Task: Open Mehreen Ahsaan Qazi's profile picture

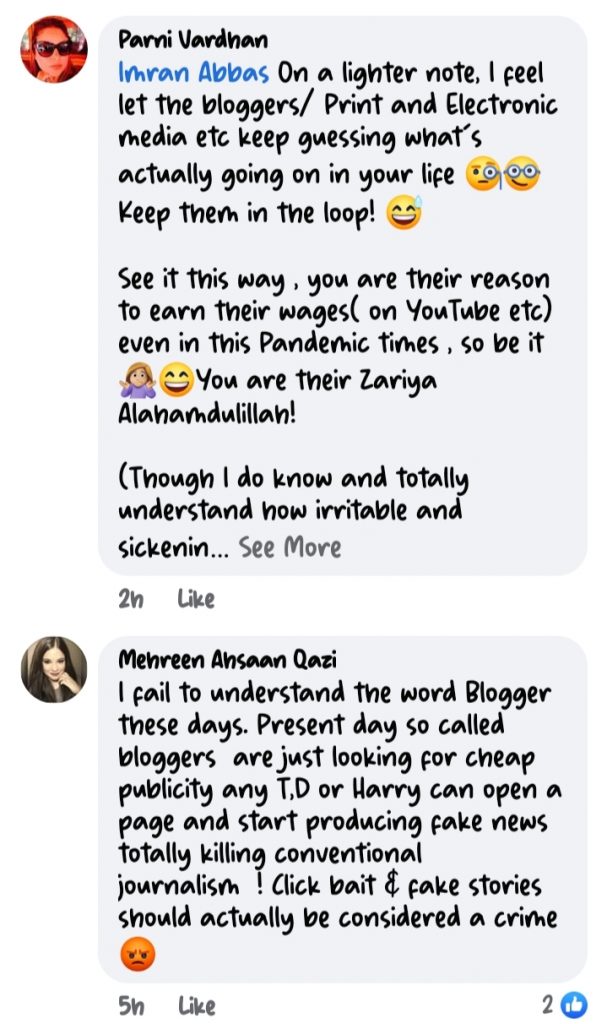Action: 54,669
